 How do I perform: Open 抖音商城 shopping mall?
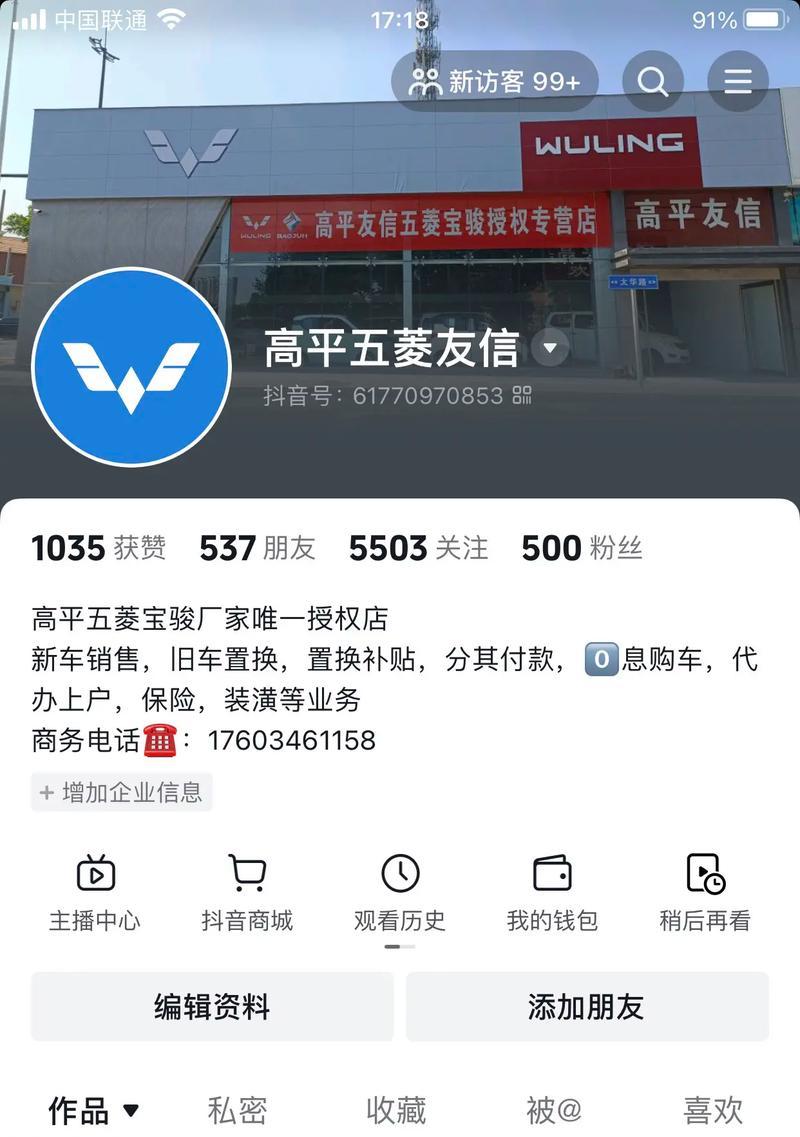tap(247, 893)
